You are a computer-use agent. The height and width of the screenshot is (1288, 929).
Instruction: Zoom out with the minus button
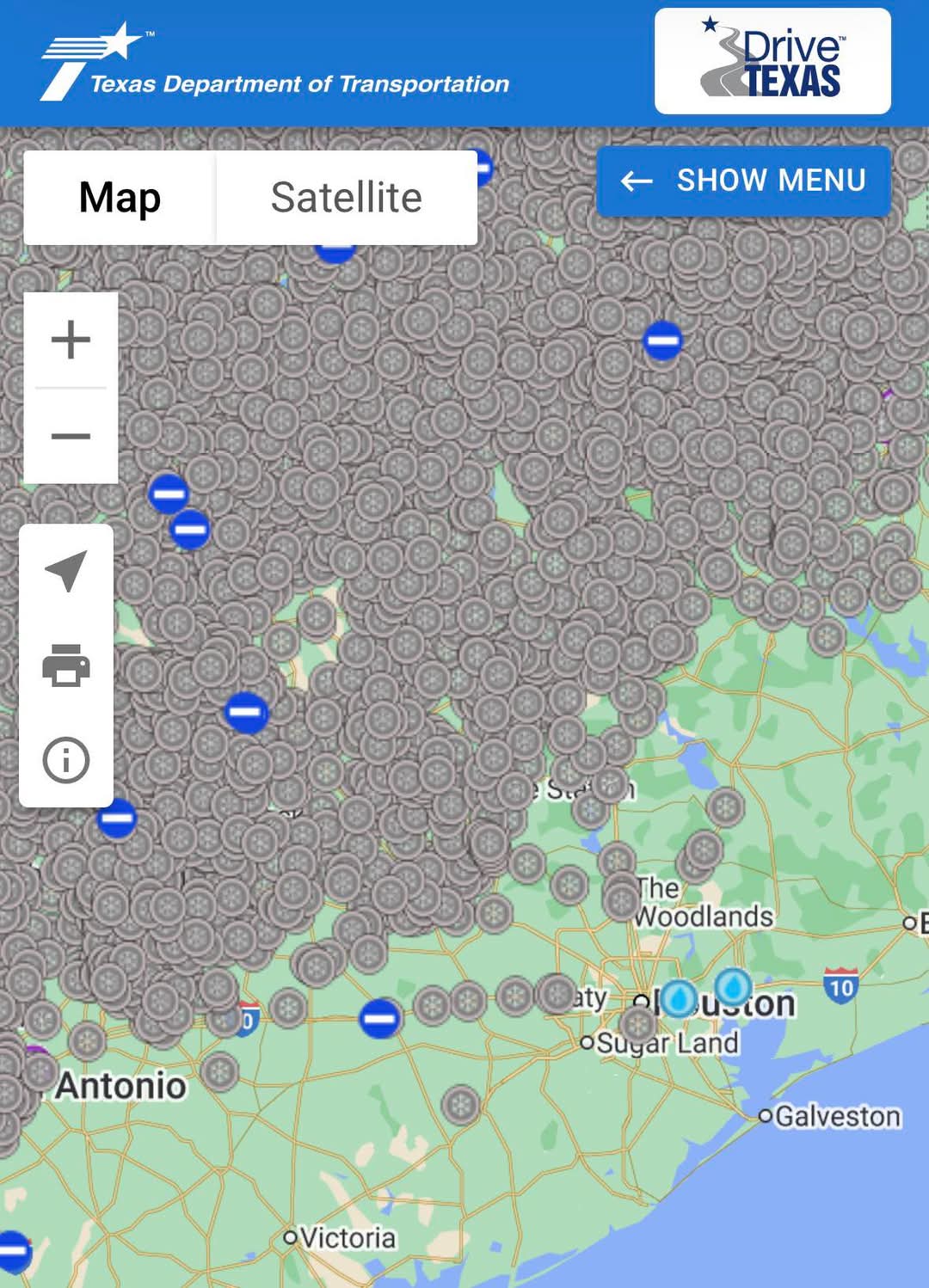71,436
